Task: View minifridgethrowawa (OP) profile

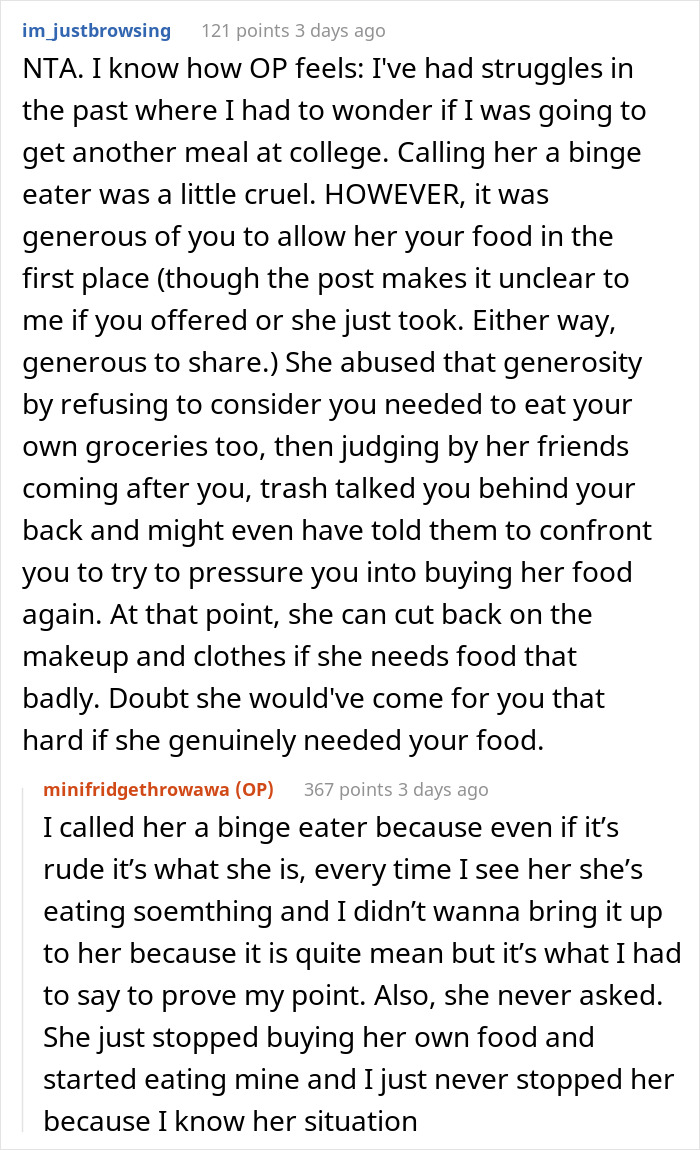Action: 158,790
